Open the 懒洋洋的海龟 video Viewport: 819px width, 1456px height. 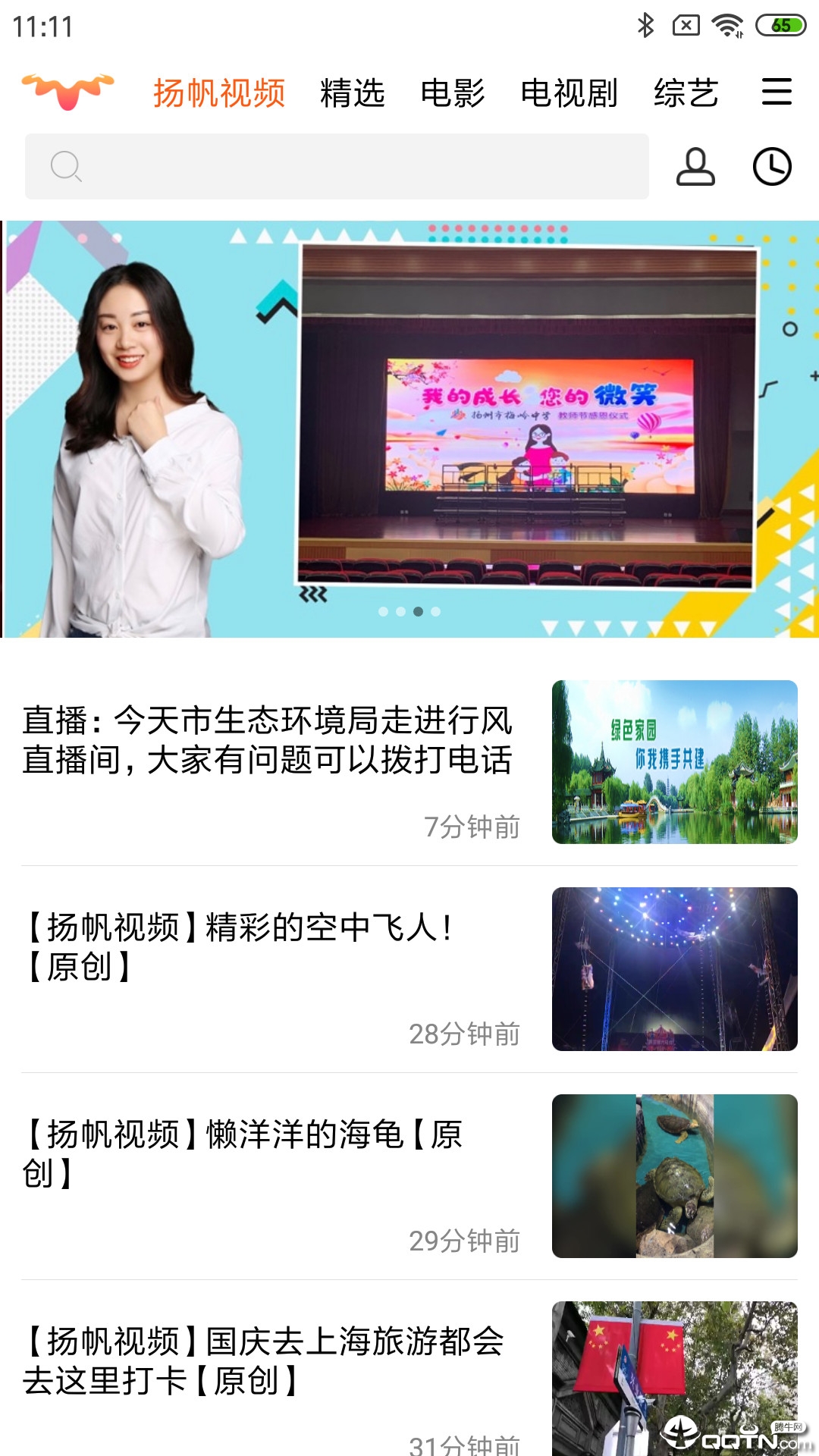coord(243,1149)
